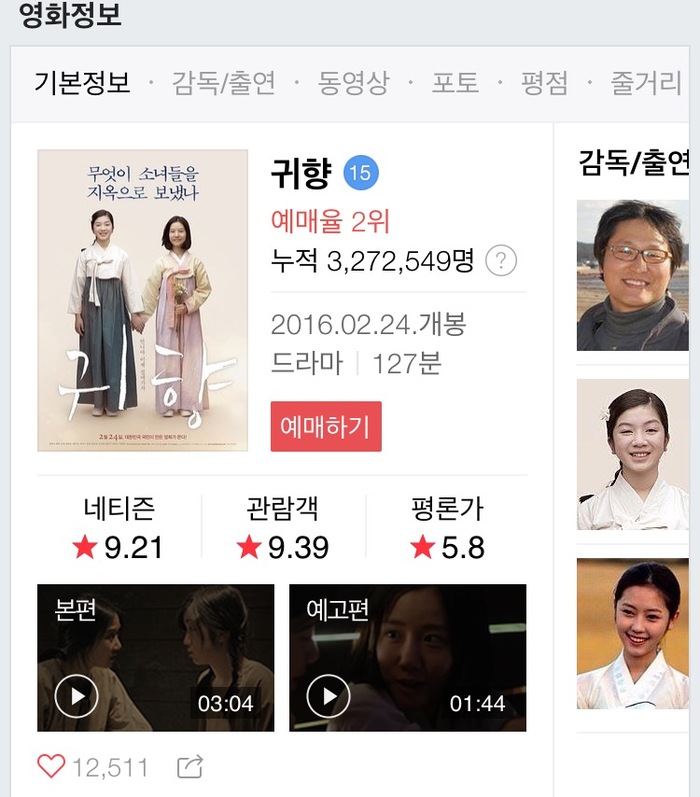Open the help icon beside 누적 관객수
The height and width of the screenshot is (797, 700).
click(501, 261)
